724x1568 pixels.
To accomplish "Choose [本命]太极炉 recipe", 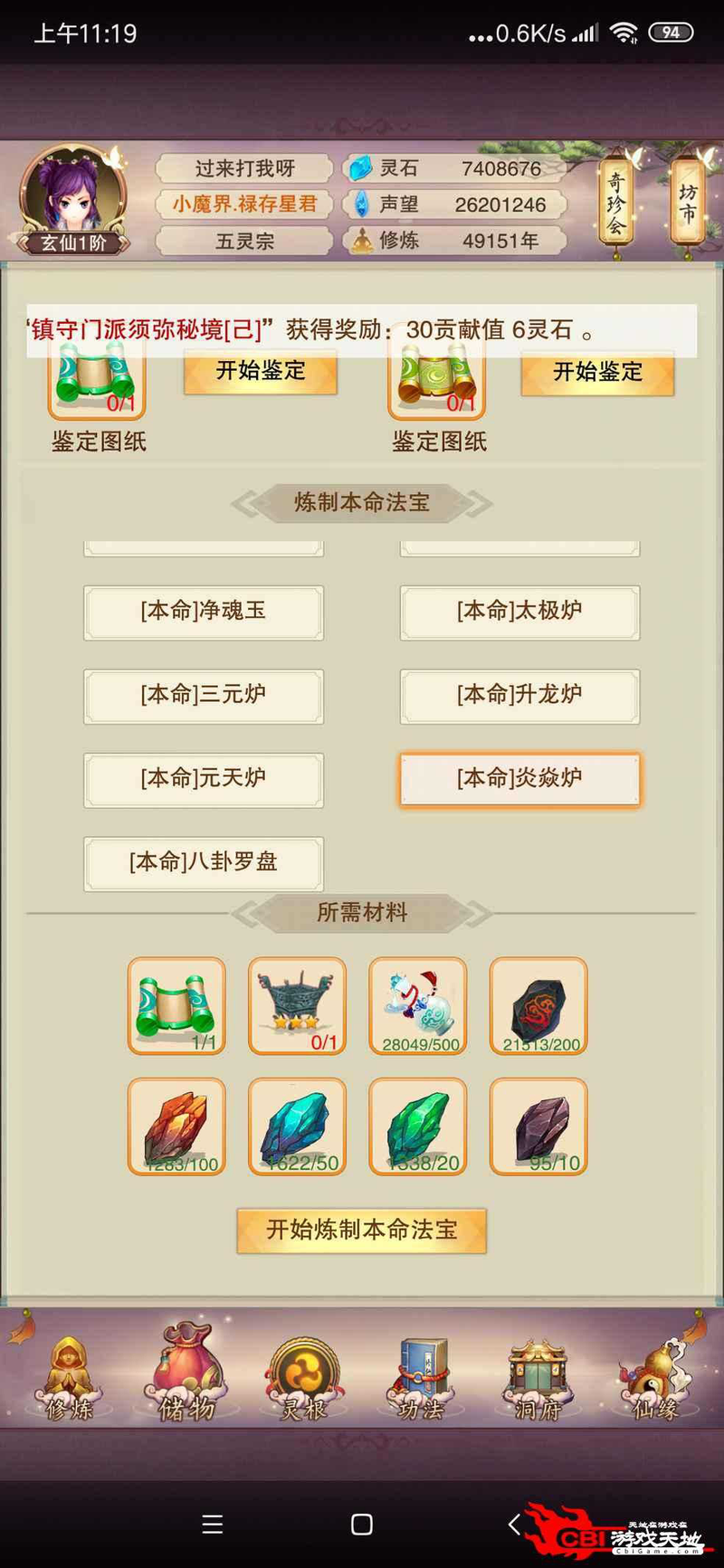I will tap(519, 612).
